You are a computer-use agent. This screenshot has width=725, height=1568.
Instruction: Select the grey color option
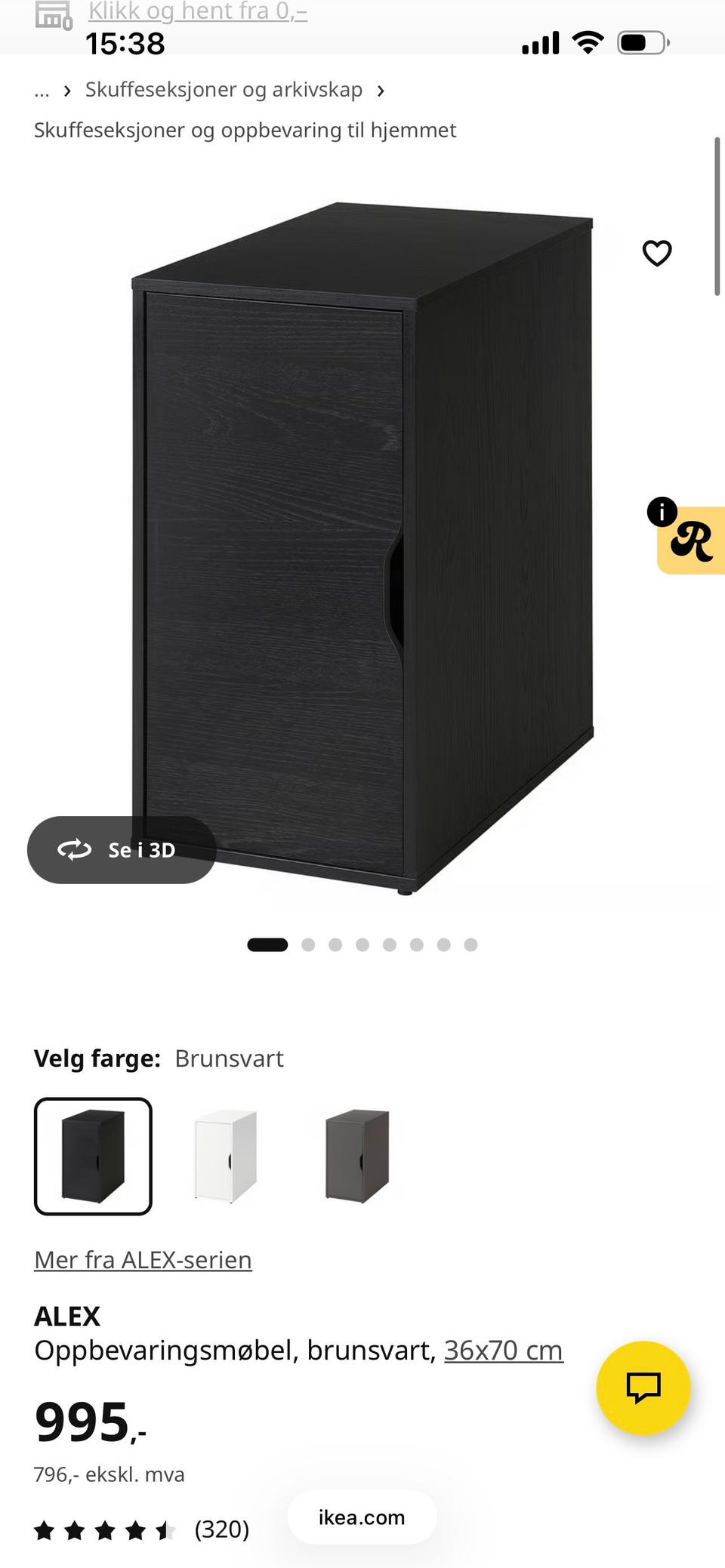pyautogui.click(x=357, y=1156)
